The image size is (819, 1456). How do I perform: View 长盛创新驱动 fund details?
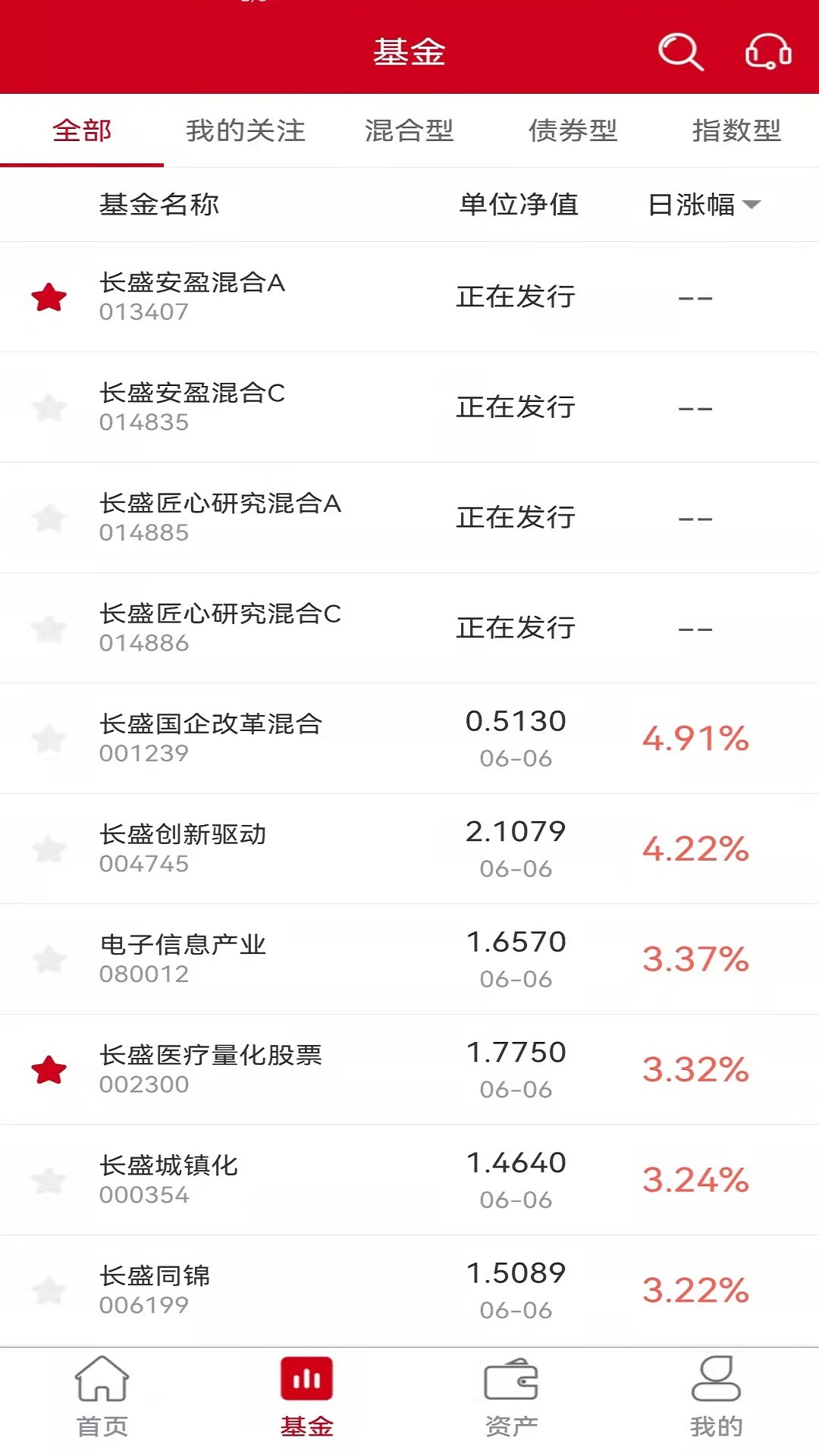[x=409, y=849]
